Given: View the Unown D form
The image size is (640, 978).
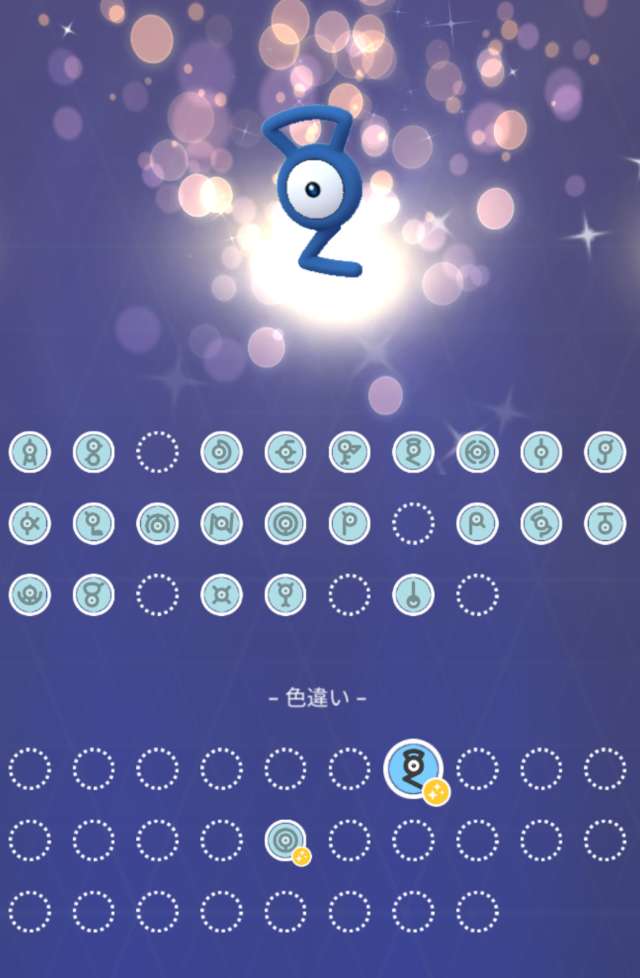Looking at the screenshot, I should point(222,452).
